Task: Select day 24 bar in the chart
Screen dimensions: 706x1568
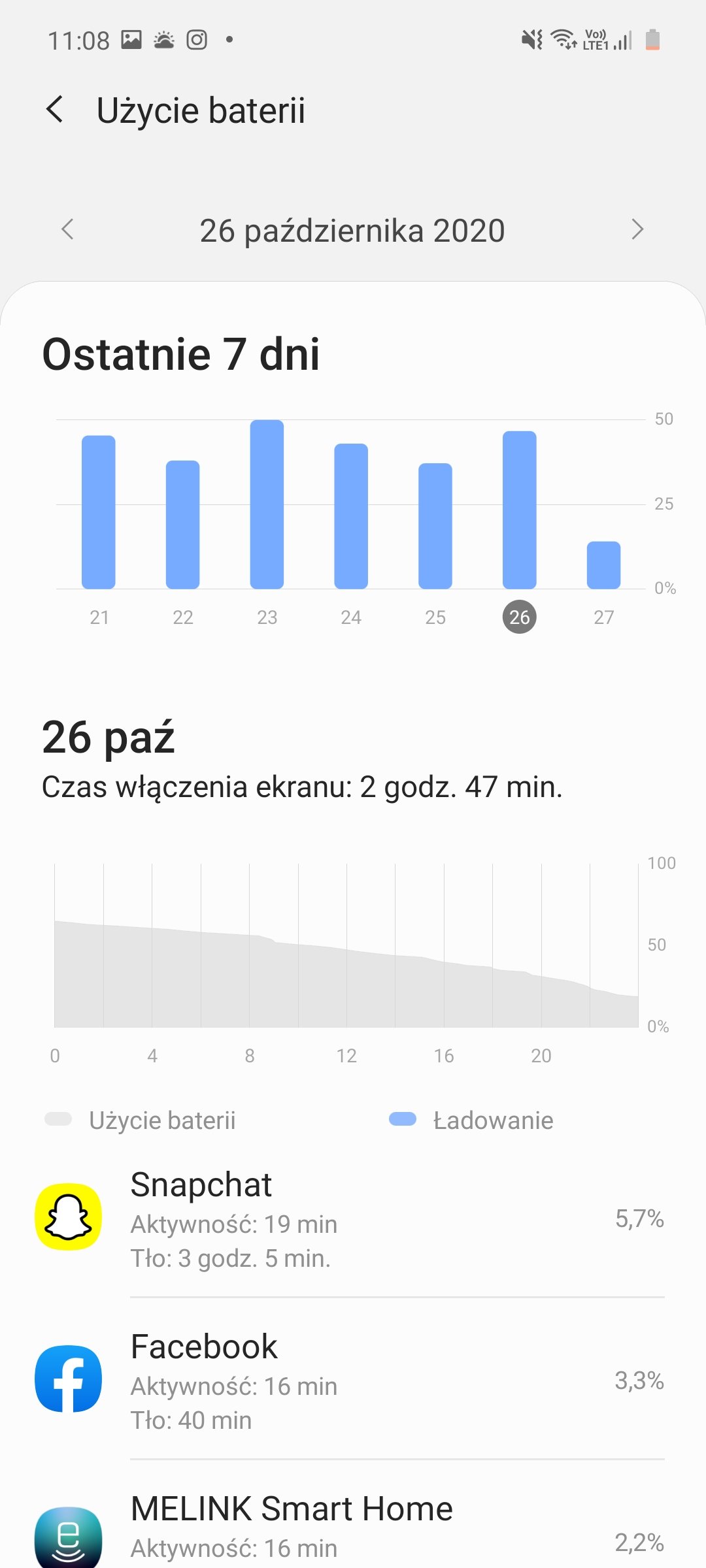Action: 351,516
